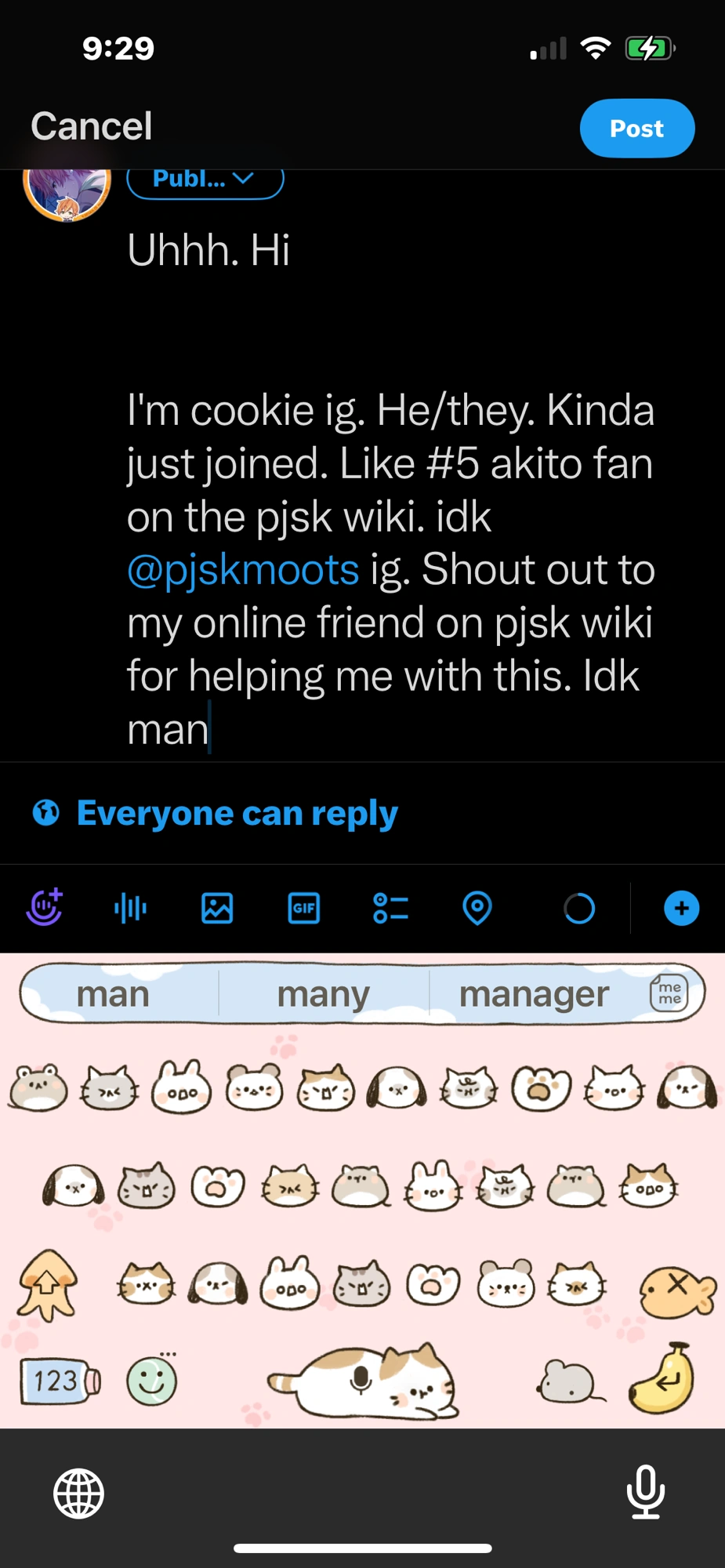The width and height of the screenshot is (725, 1568).
Task: Record a voice note with the audio icon
Action: 130,908
